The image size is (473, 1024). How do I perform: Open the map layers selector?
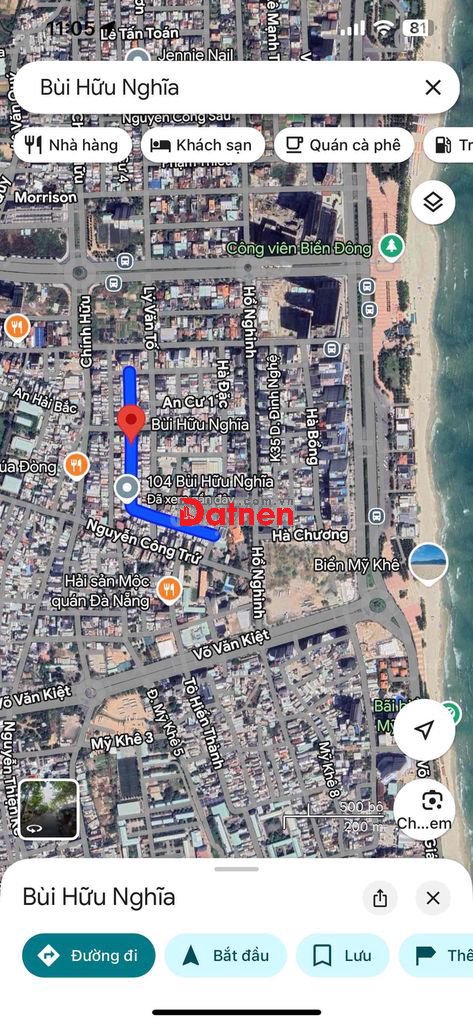click(433, 202)
